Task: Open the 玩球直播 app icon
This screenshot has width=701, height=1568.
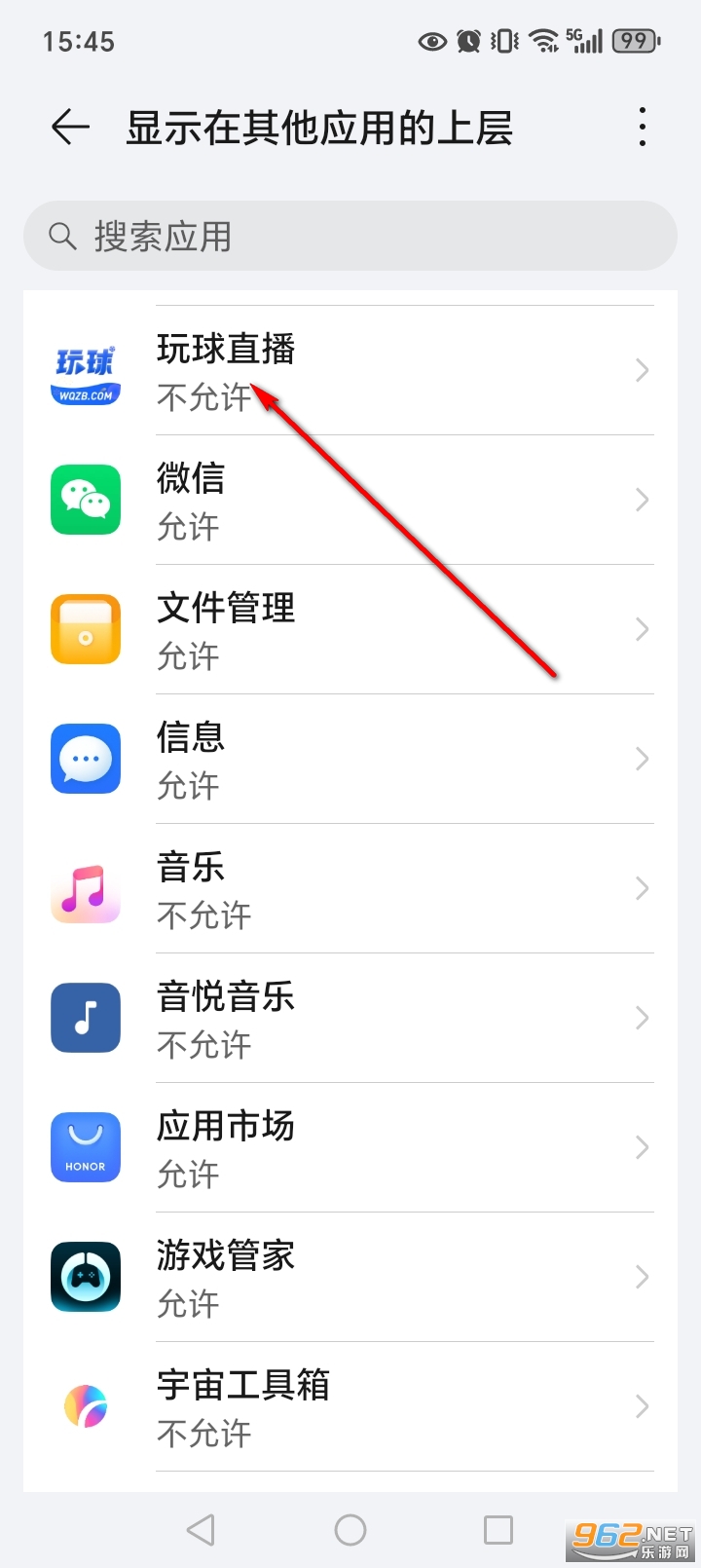Action: (x=85, y=370)
